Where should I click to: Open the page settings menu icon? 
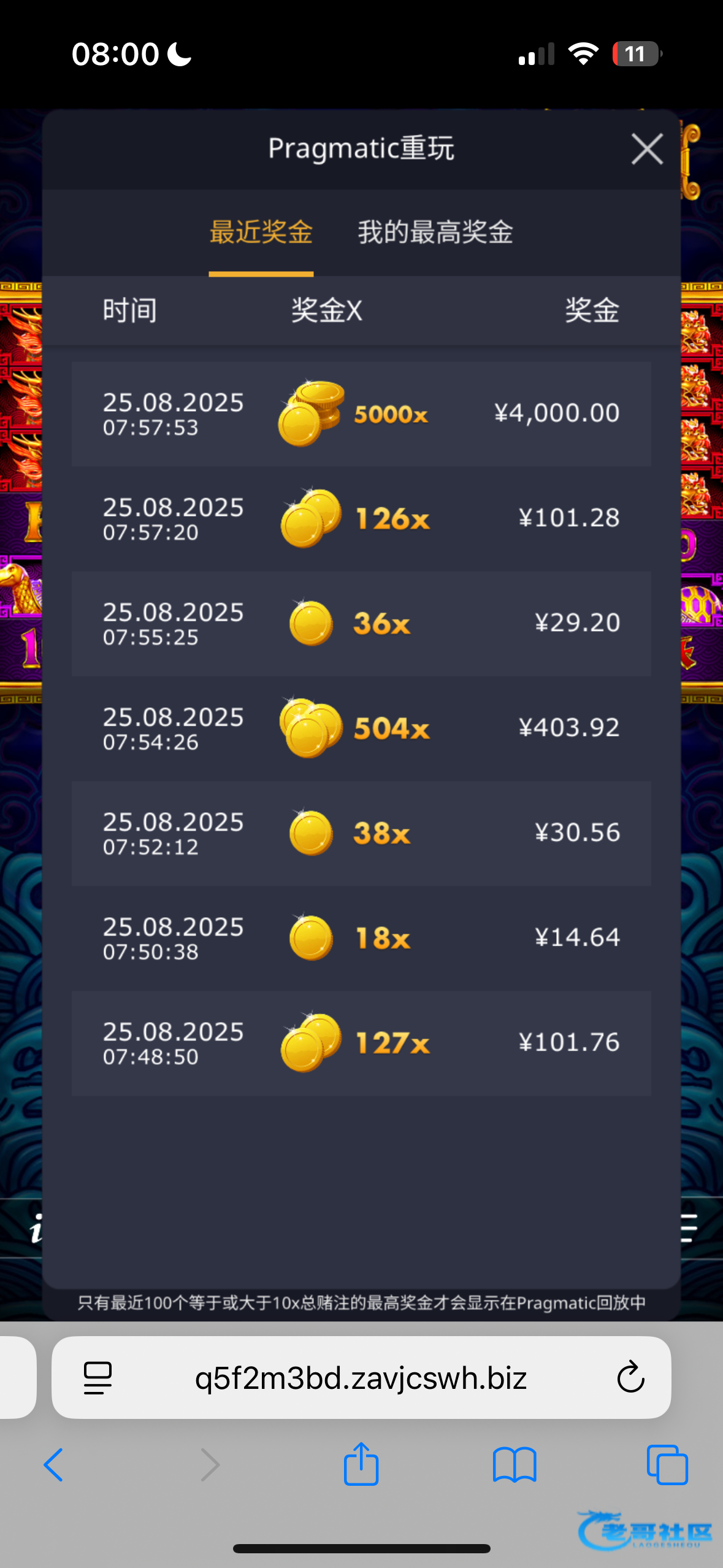98,1378
